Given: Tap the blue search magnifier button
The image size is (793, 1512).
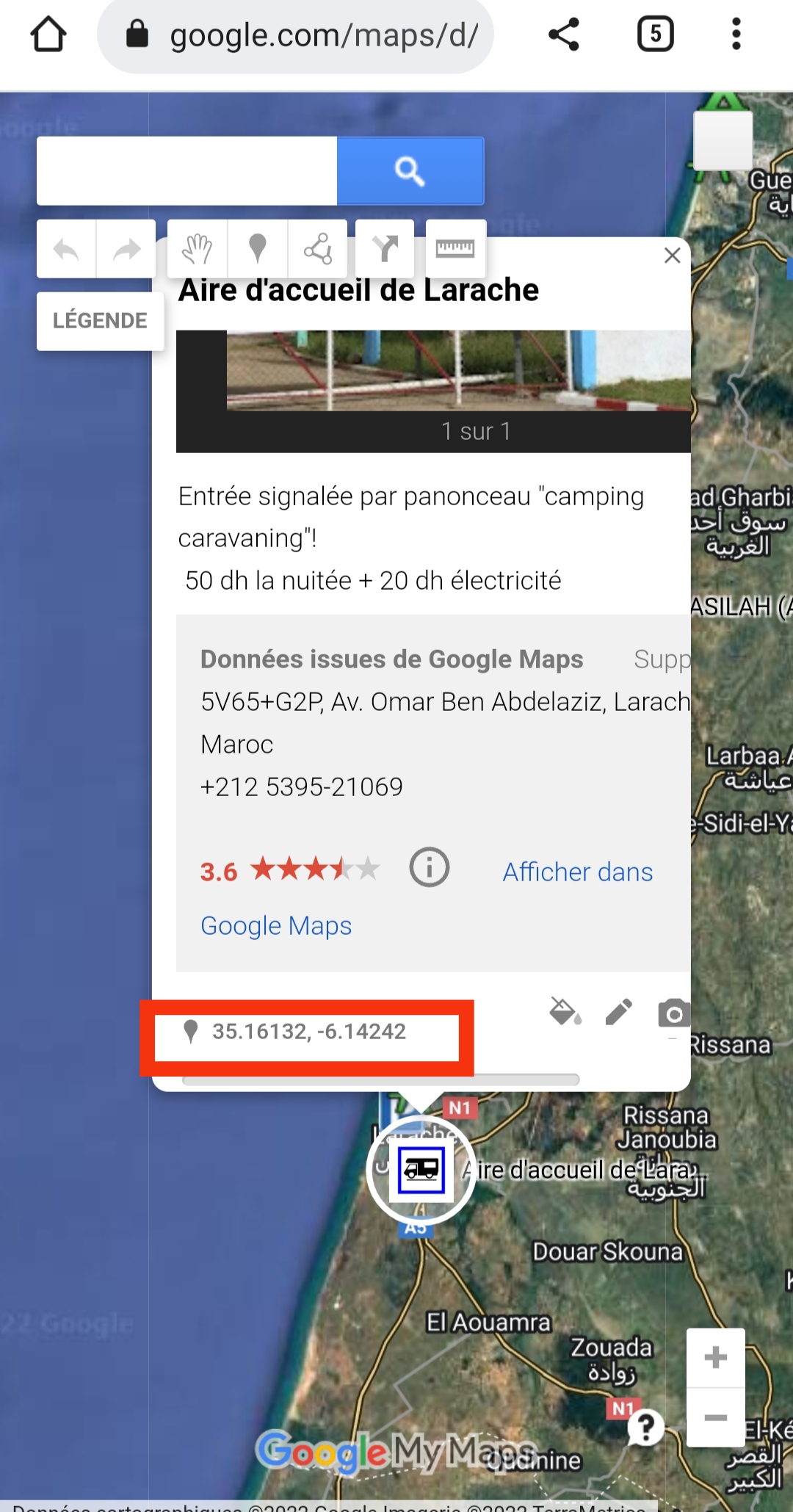Looking at the screenshot, I should [x=410, y=171].
